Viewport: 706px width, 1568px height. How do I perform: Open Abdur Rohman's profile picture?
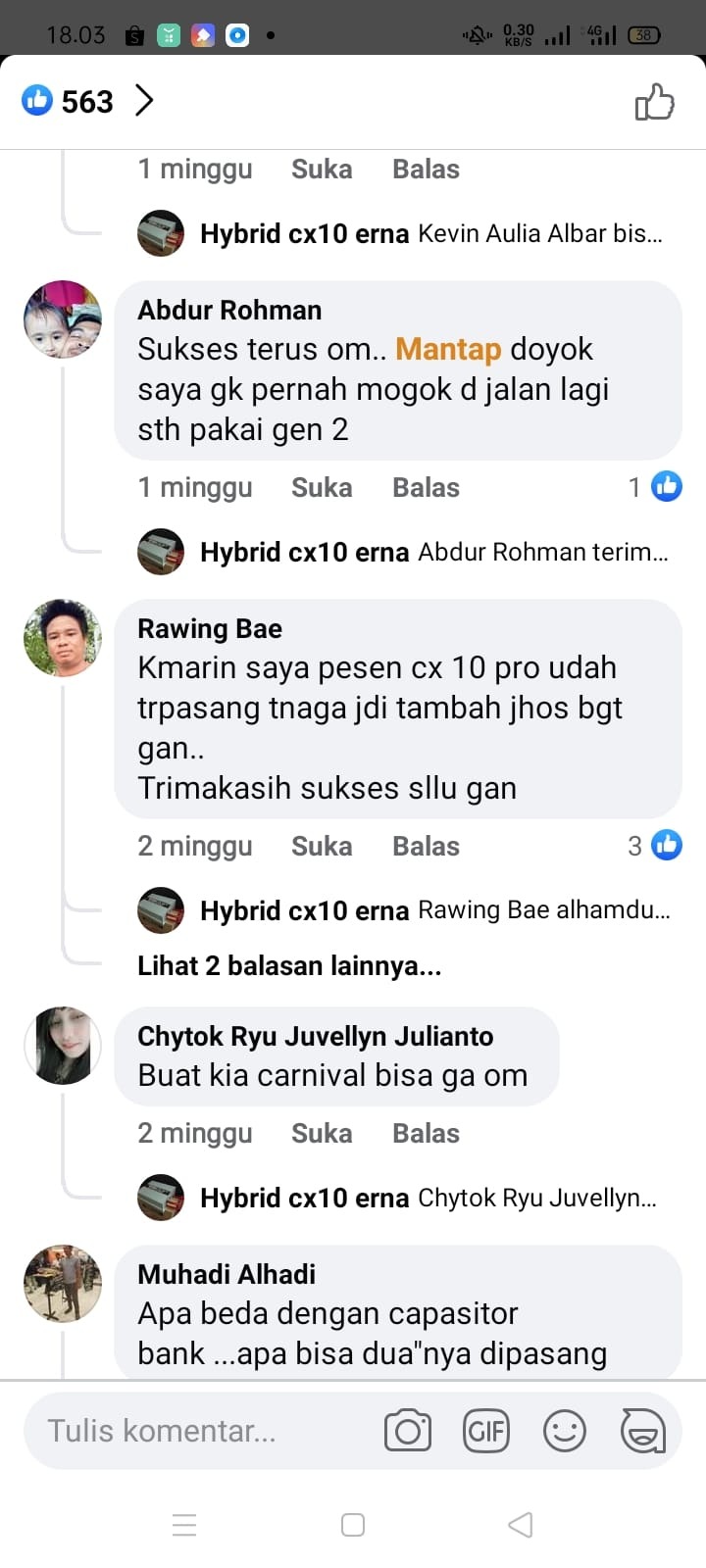coord(63,319)
